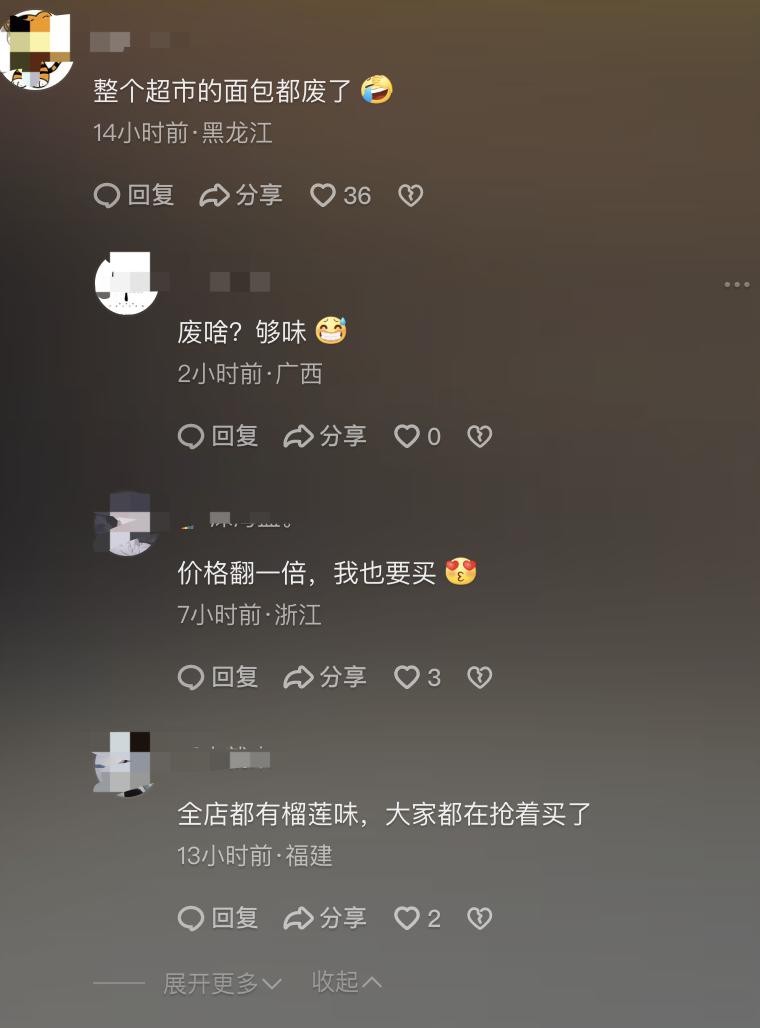Collapse the replies with 收起
This screenshot has width=760, height=1028.
(x=346, y=982)
